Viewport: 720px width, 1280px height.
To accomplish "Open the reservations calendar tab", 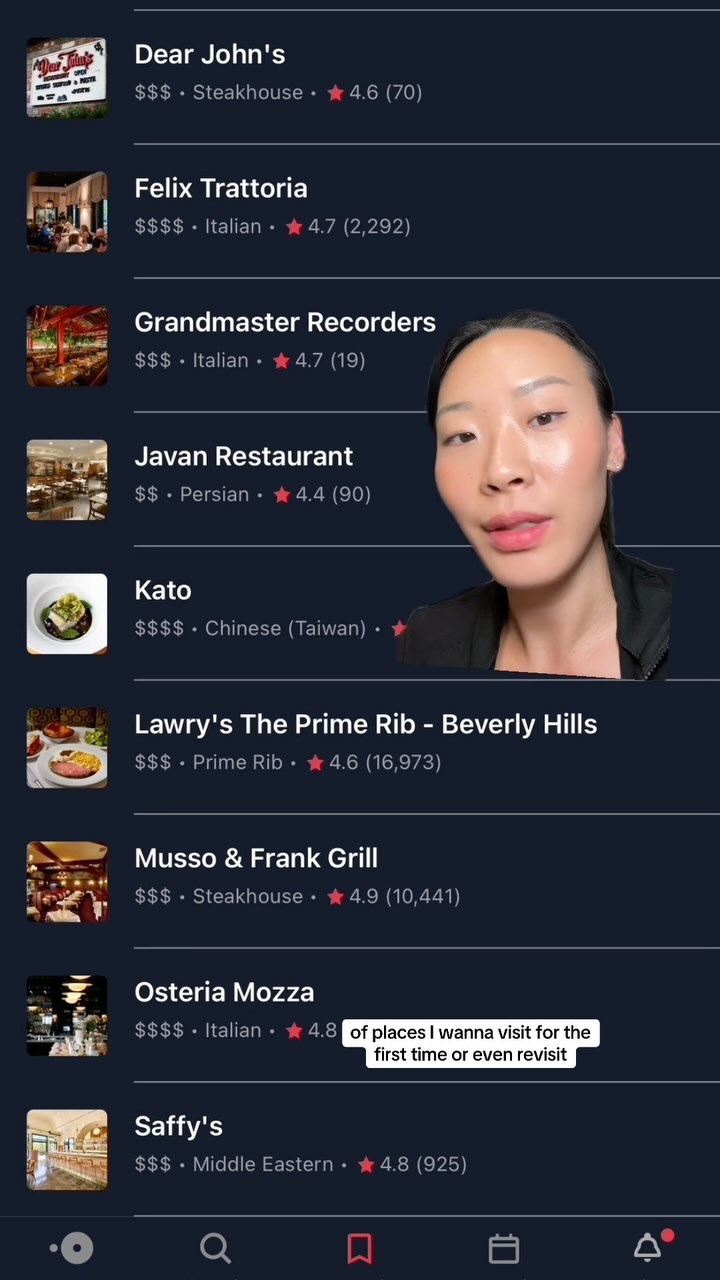I will 503,1248.
